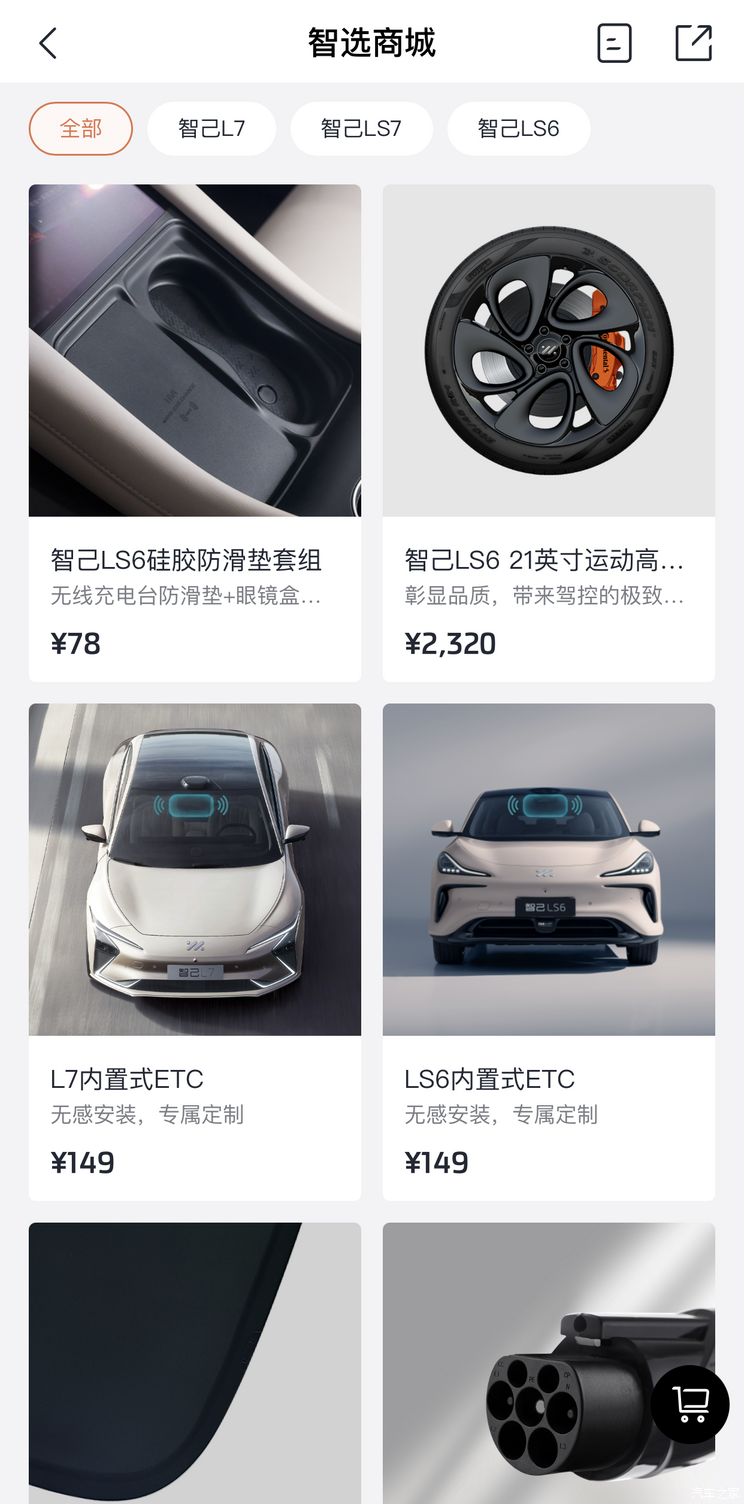The width and height of the screenshot is (744, 1504).
Task: Filter products by 智己L7
Action: [212, 129]
